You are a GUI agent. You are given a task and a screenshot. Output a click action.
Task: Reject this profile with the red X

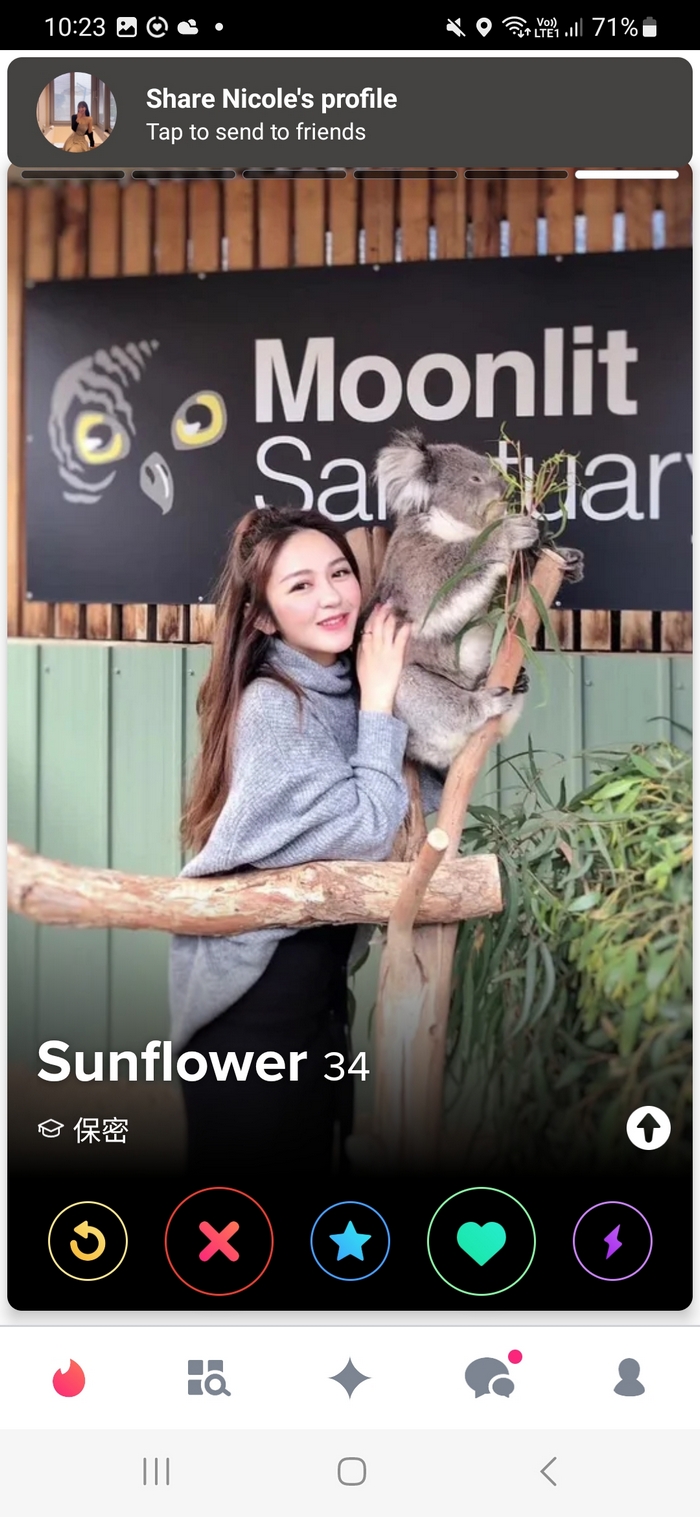pyautogui.click(x=219, y=1241)
